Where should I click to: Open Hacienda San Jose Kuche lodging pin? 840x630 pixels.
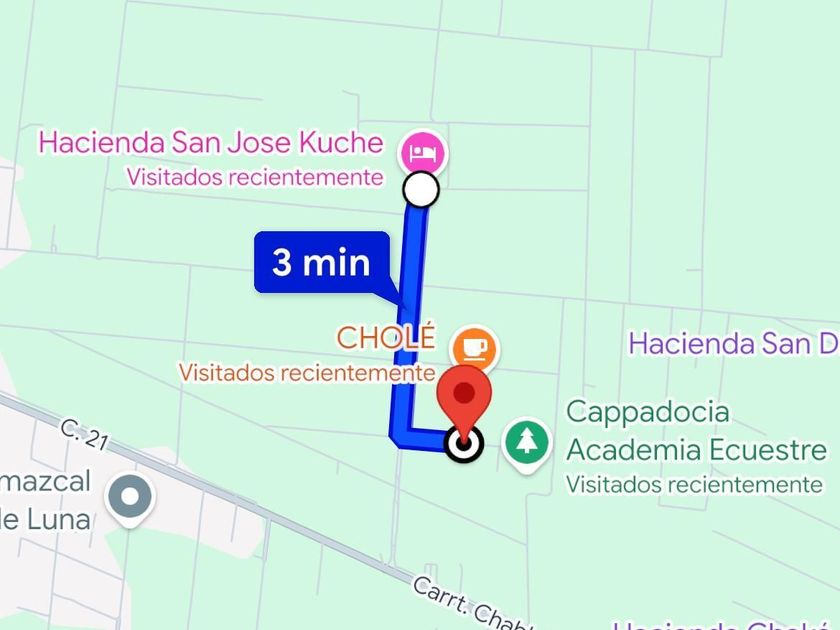click(423, 153)
